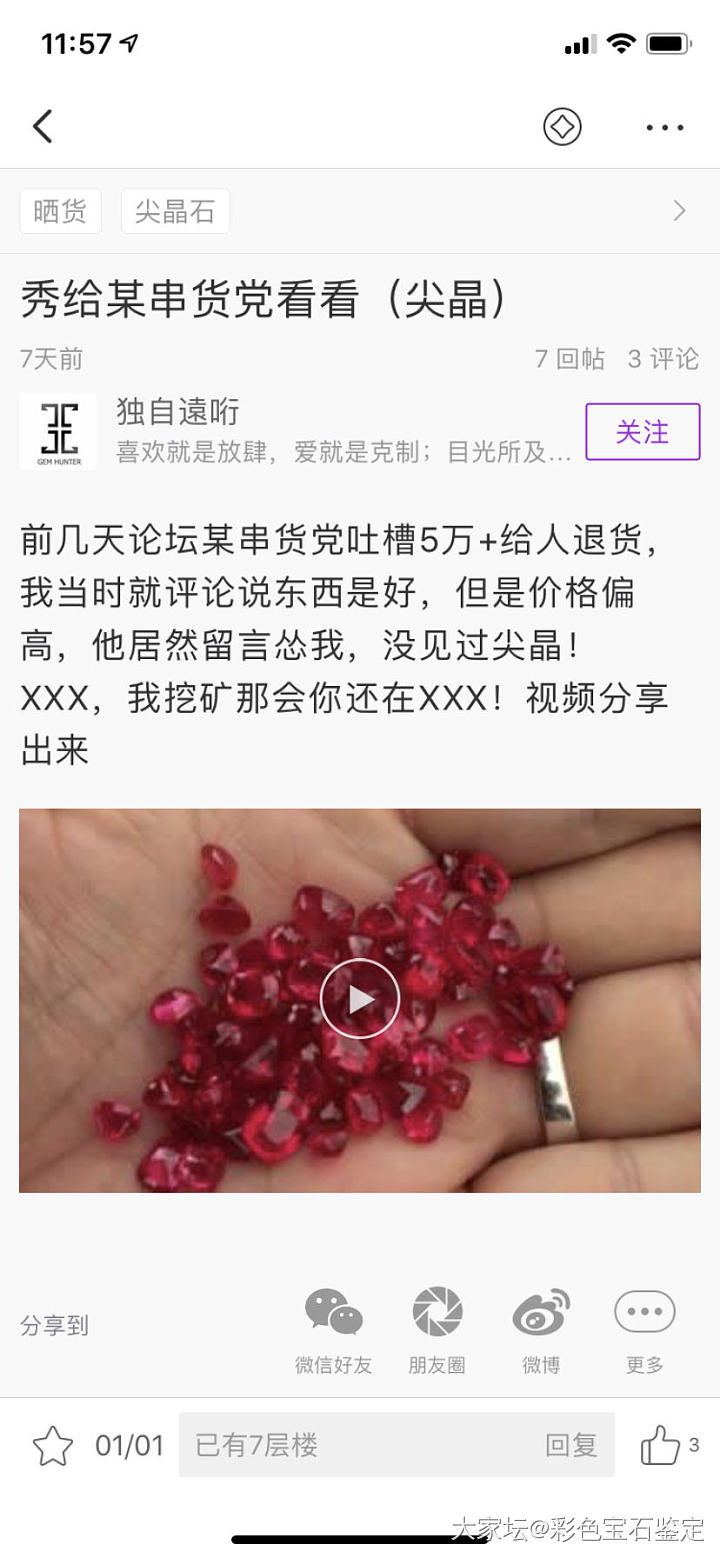Select the 尖晶石 tag chip

(175, 211)
